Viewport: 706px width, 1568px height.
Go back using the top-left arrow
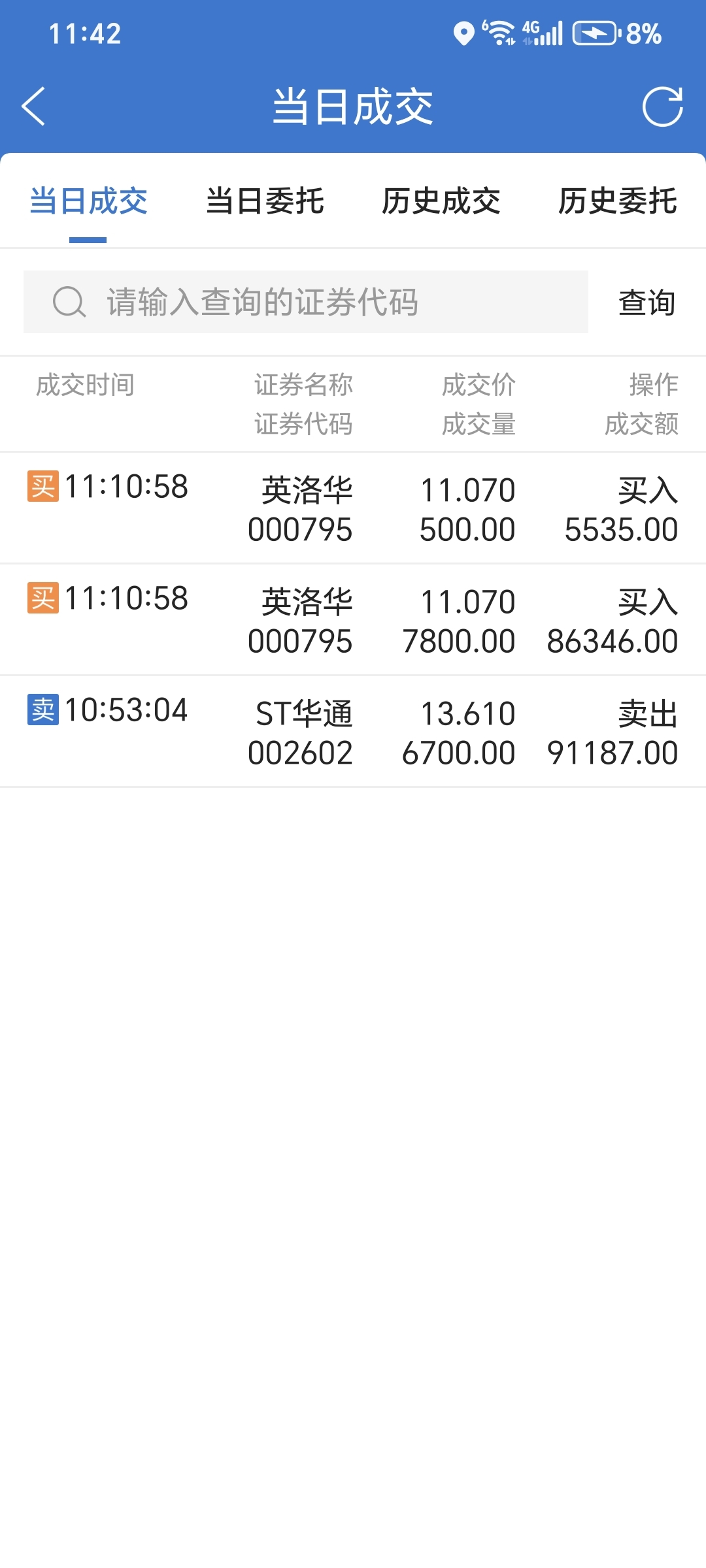(x=33, y=106)
